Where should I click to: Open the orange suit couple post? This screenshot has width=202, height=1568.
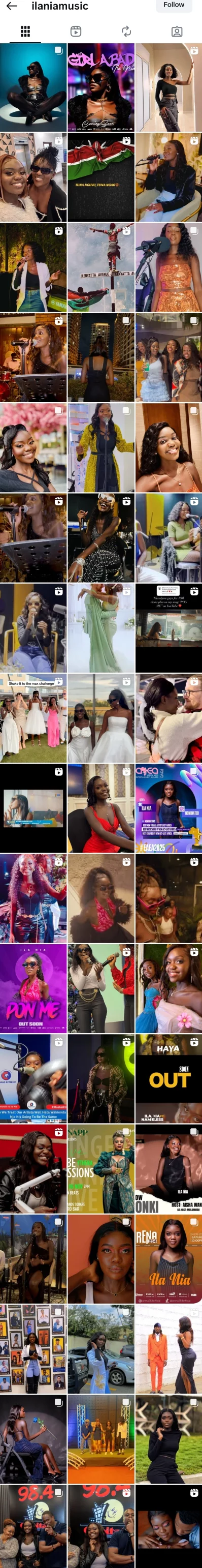coord(169,1349)
